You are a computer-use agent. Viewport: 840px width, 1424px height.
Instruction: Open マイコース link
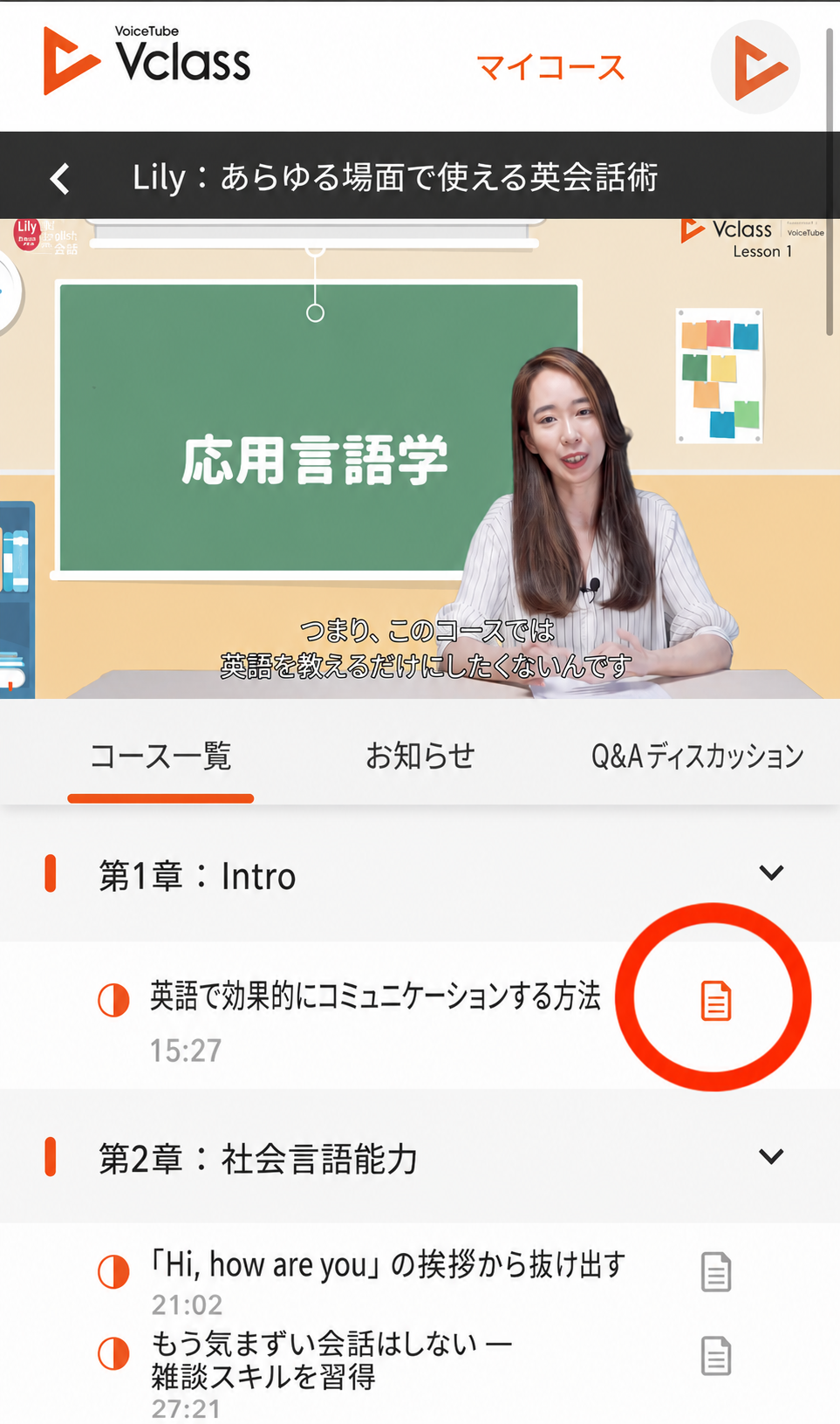click(x=550, y=67)
